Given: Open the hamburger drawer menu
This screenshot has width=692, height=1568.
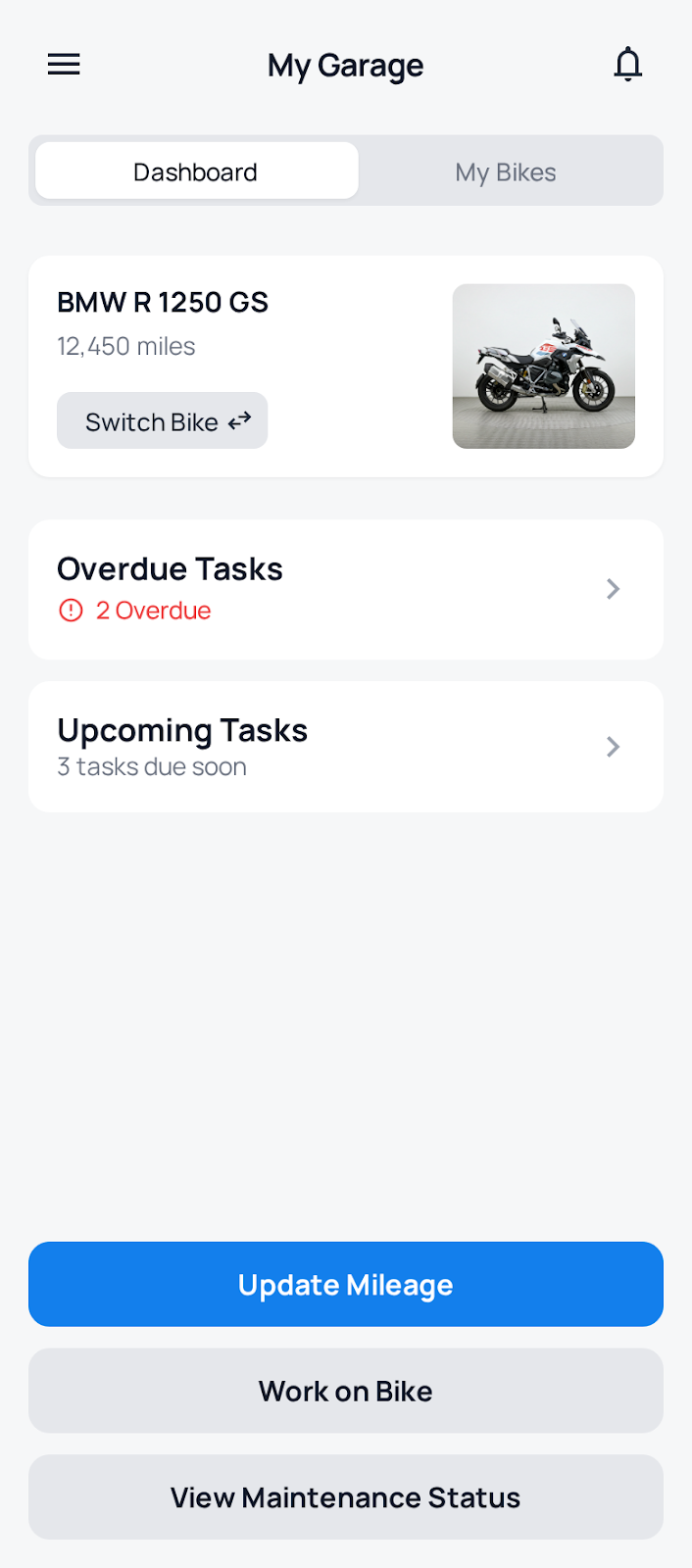Looking at the screenshot, I should tap(64, 65).
